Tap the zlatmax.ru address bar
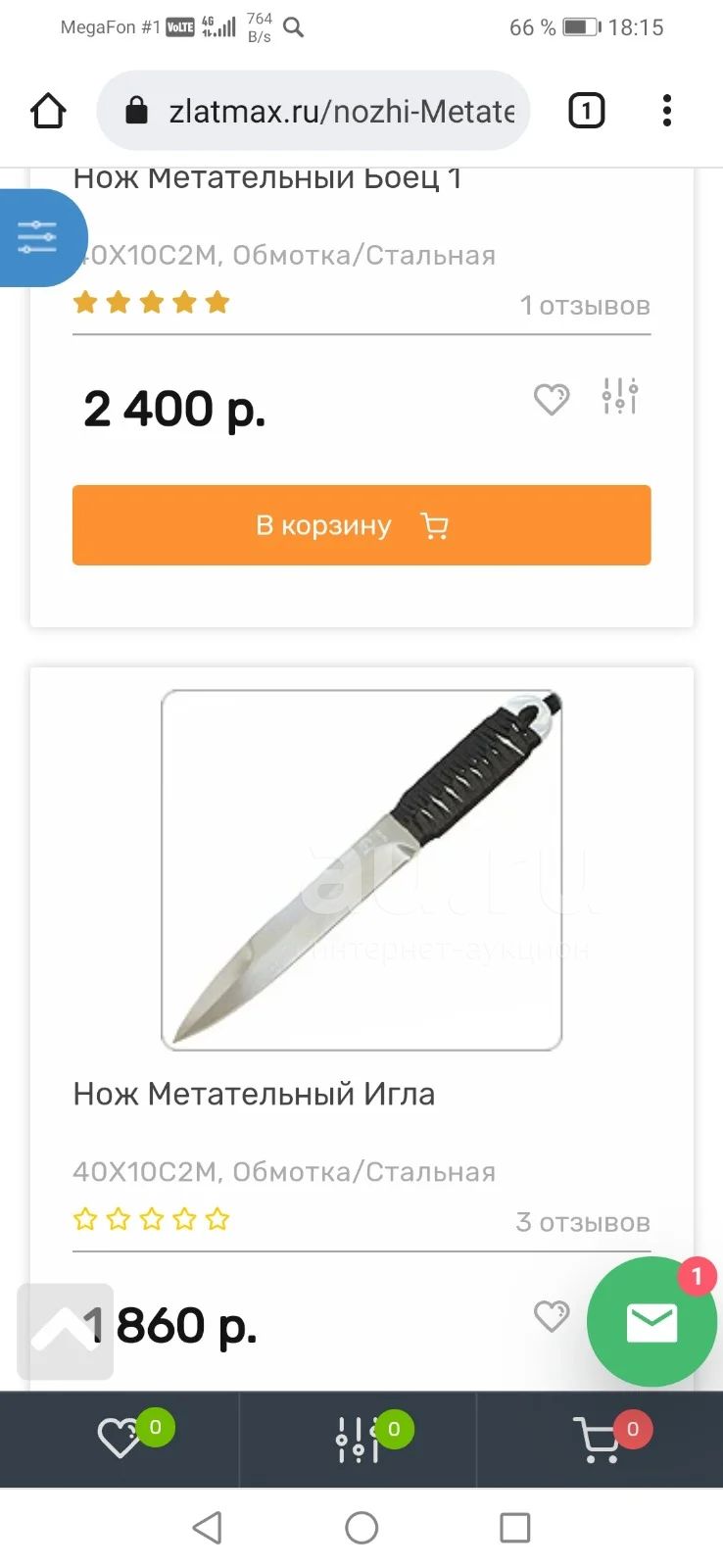This screenshot has width=723, height=1568. [313, 111]
